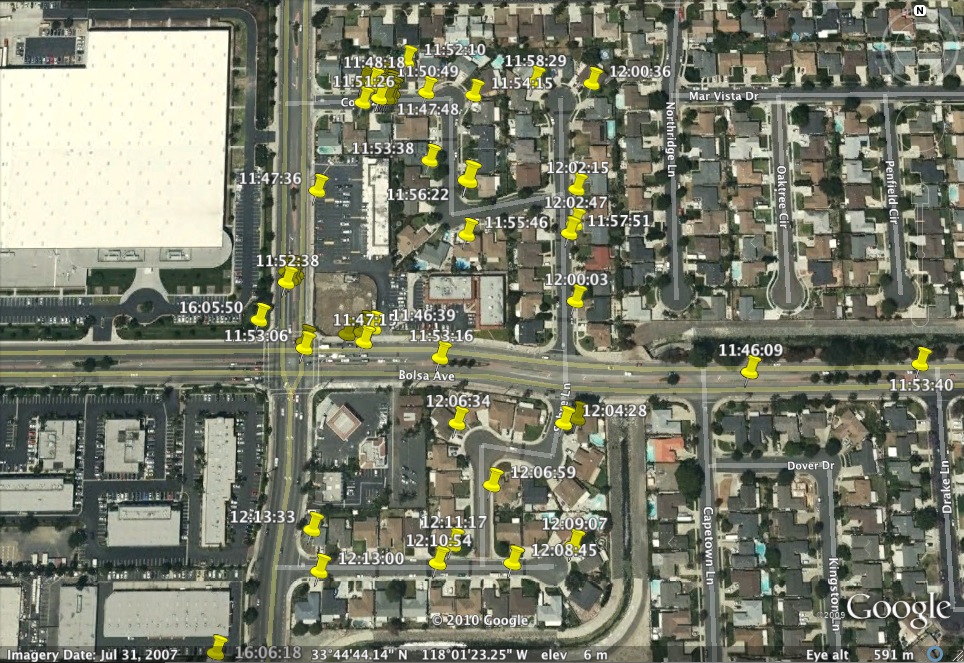The height and width of the screenshot is (663, 964).
Task: Select the 11:53:40 placemark pin
Action: tap(921, 359)
